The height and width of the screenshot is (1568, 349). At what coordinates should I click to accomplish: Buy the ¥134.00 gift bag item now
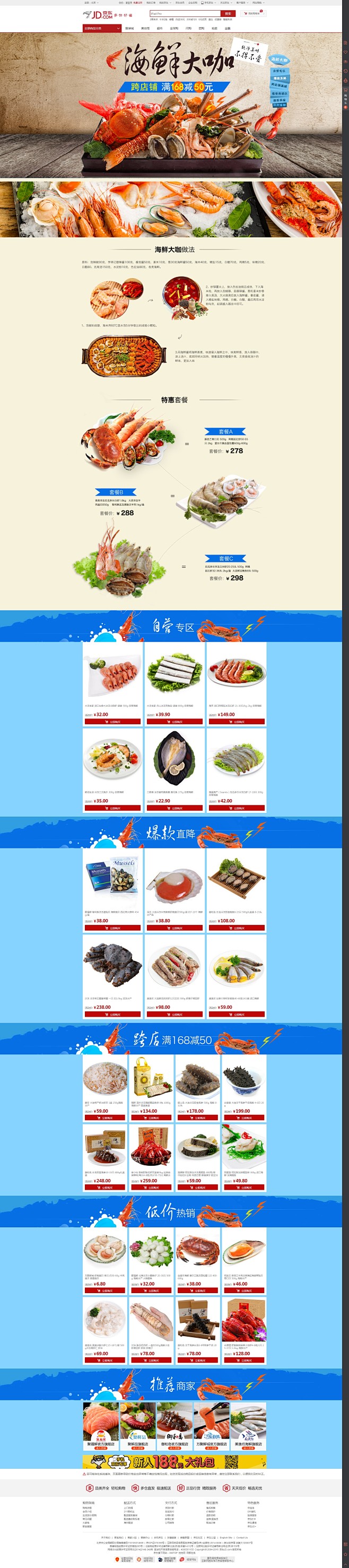click(x=151, y=1117)
